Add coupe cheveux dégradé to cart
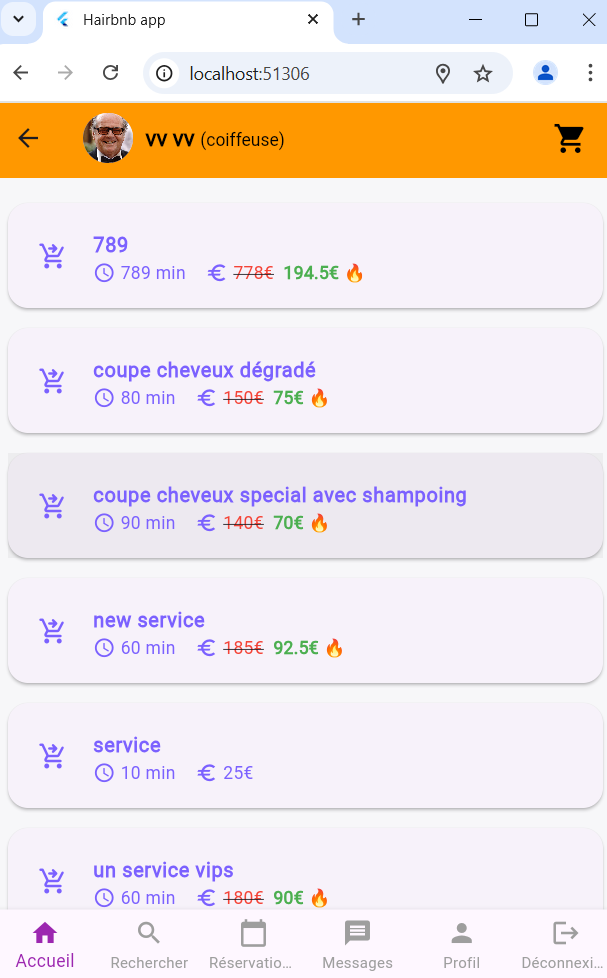The height and width of the screenshot is (978, 607). 52,382
